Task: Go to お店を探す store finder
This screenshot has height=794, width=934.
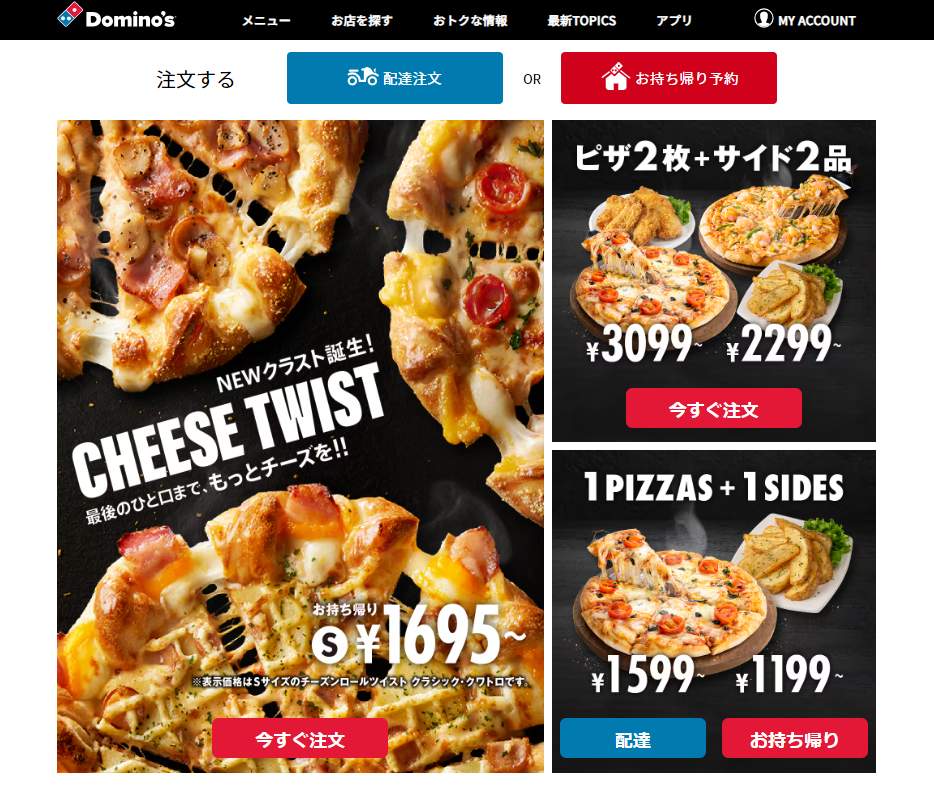Action: (x=362, y=20)
